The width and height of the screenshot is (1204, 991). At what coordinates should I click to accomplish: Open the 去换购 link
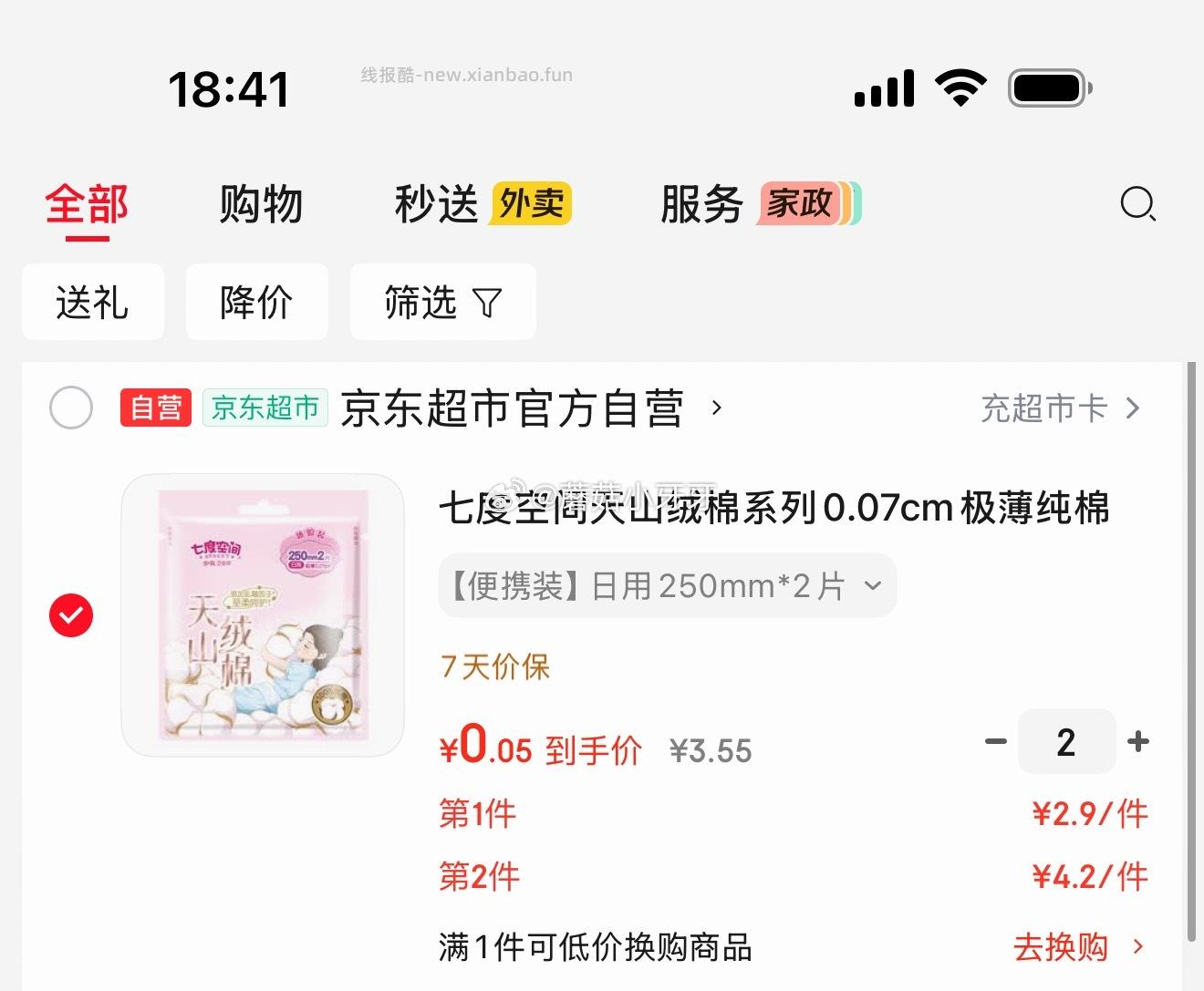[x=1077, y=947]
